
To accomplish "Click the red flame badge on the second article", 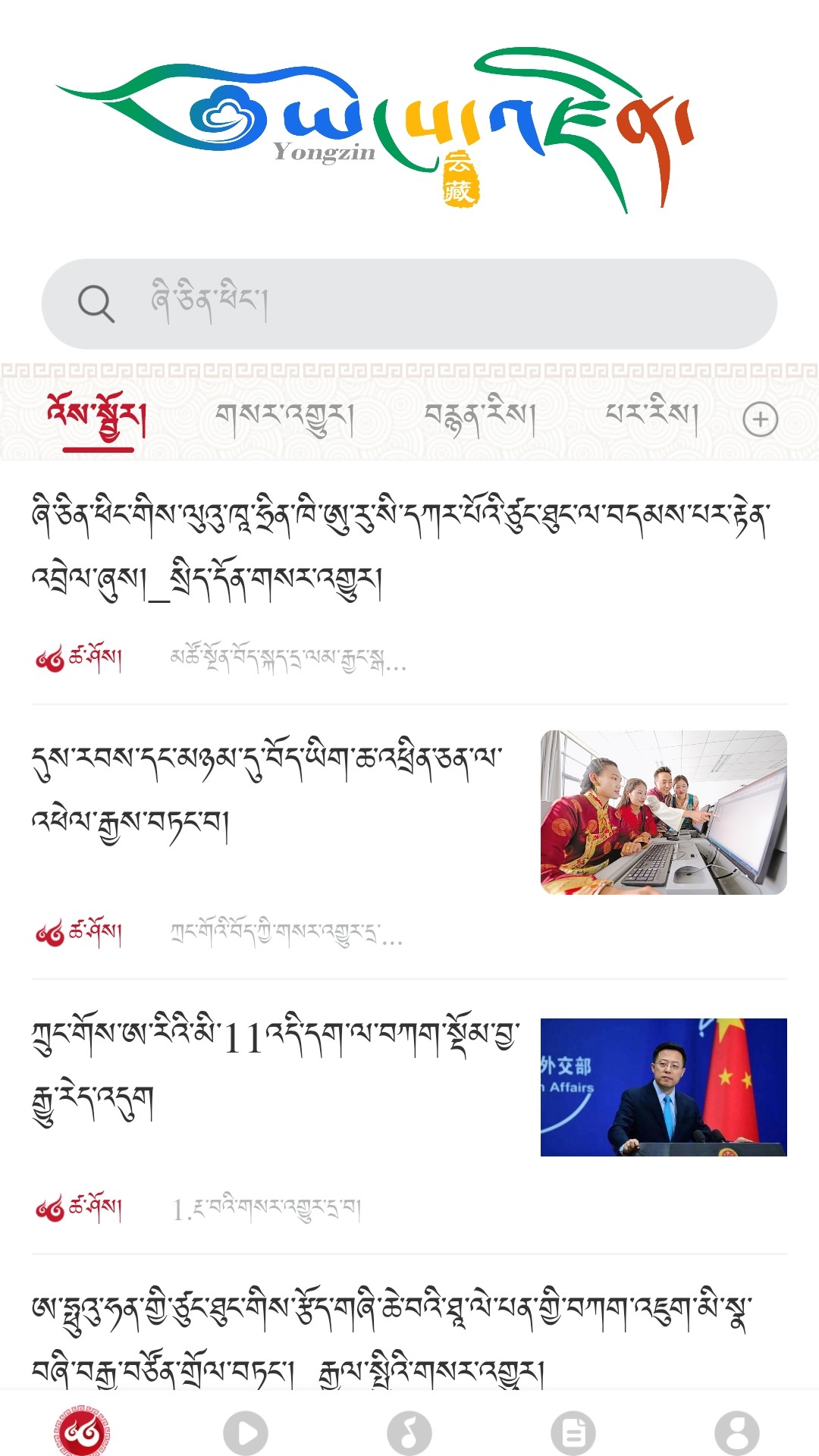I will click(x=47, y=936).
